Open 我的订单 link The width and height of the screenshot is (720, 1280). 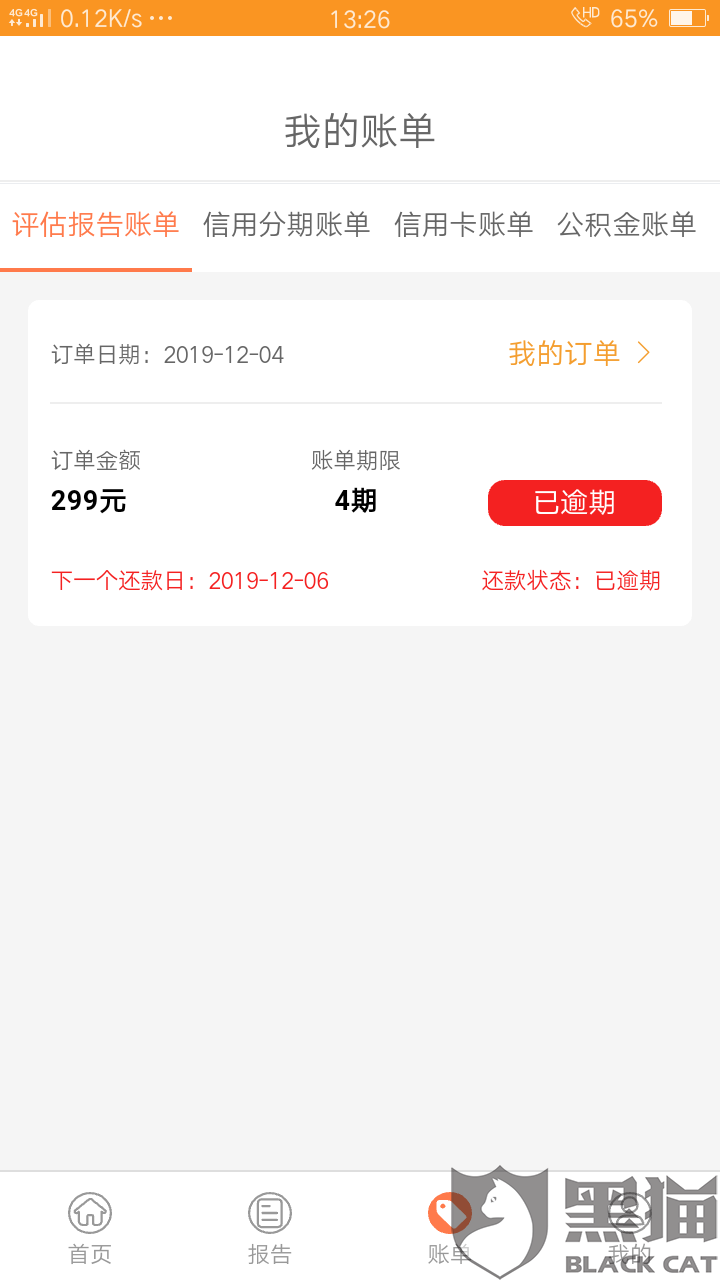pyautogui.click(x=580, y=353)
